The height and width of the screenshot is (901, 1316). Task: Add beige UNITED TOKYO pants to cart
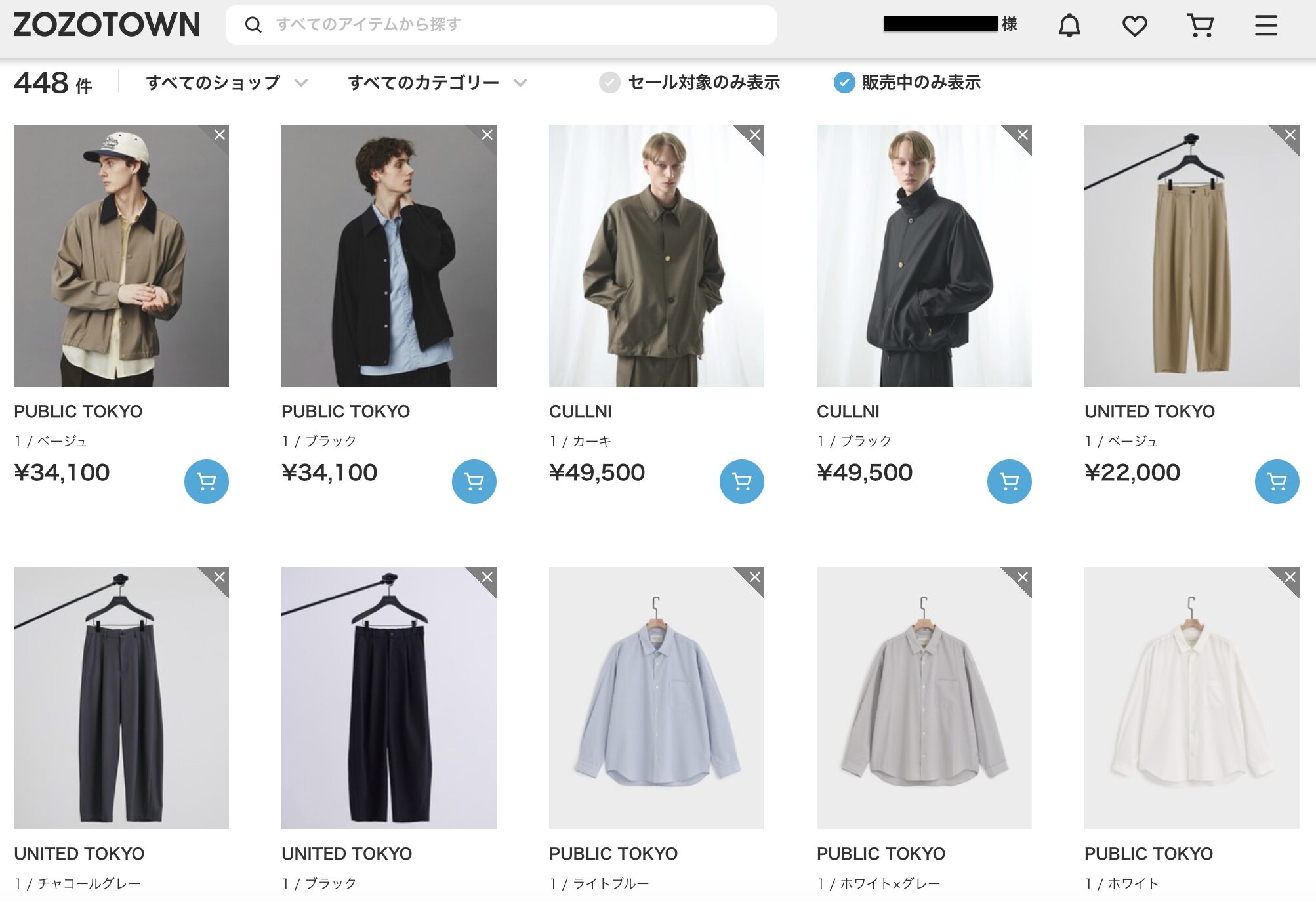click(1277, 482)
